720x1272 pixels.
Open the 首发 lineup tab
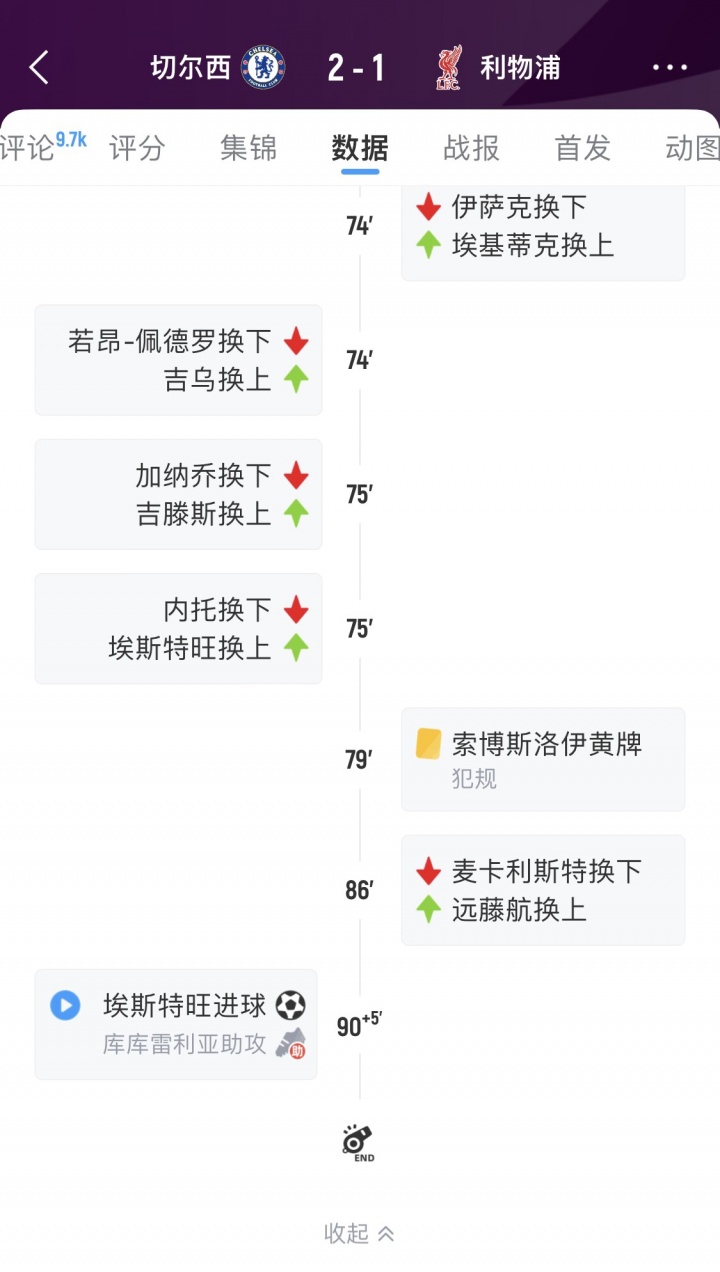pyautogui.click(x=582, y=148)
